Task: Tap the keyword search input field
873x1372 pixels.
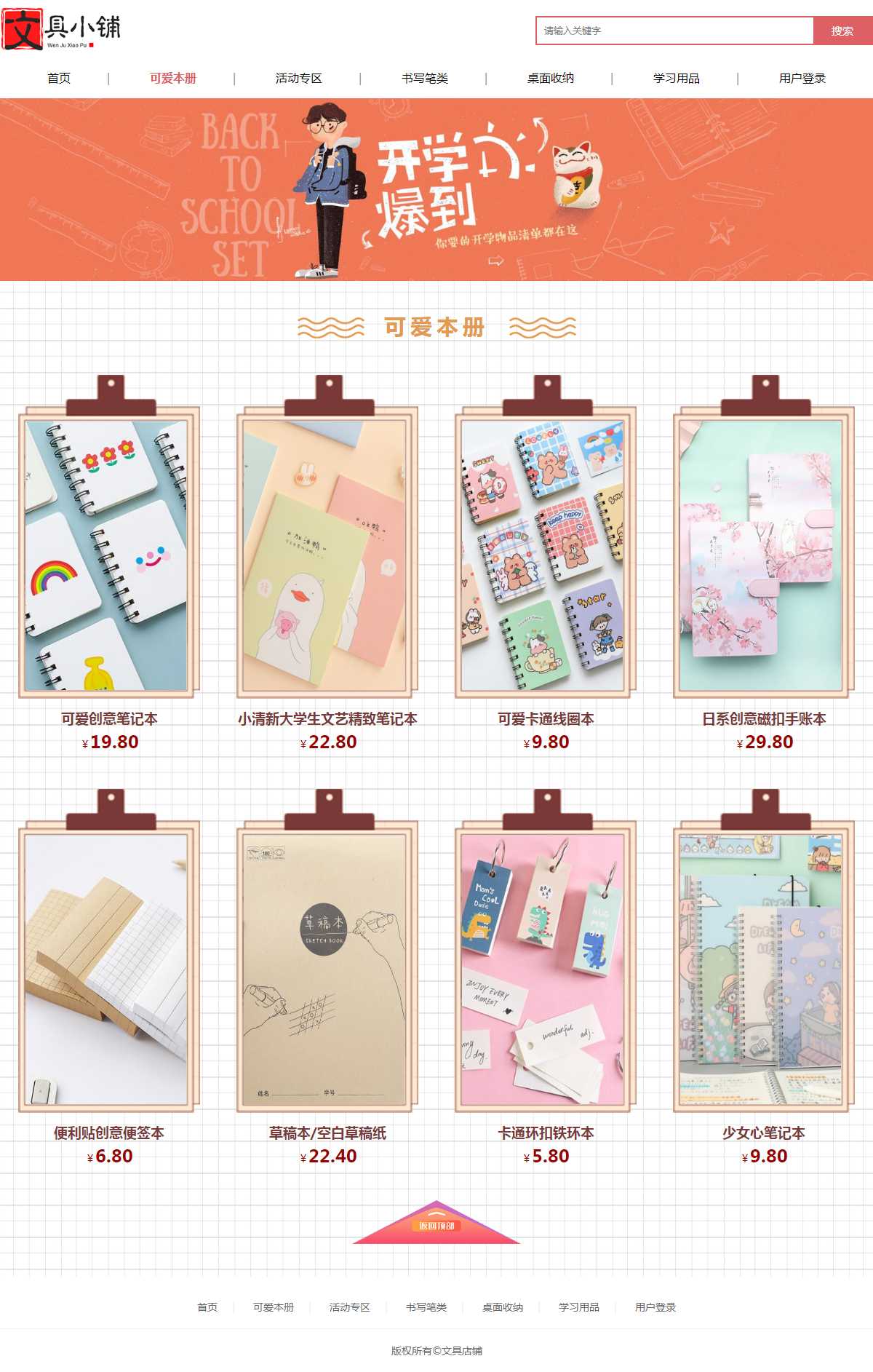Action: point(674,31)
